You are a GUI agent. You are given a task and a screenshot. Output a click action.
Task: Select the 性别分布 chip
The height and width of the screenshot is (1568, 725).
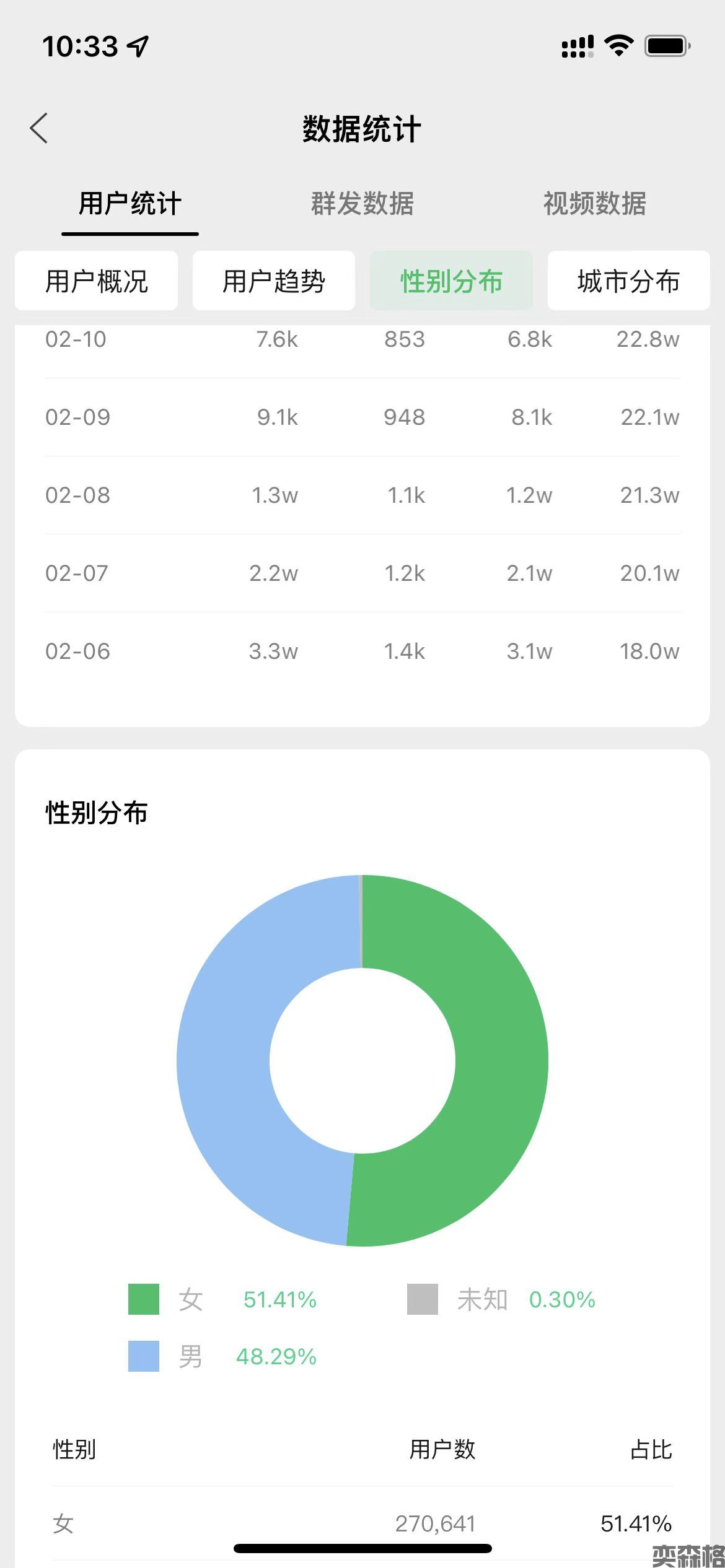pyautogui.click(x=451, y=281)
